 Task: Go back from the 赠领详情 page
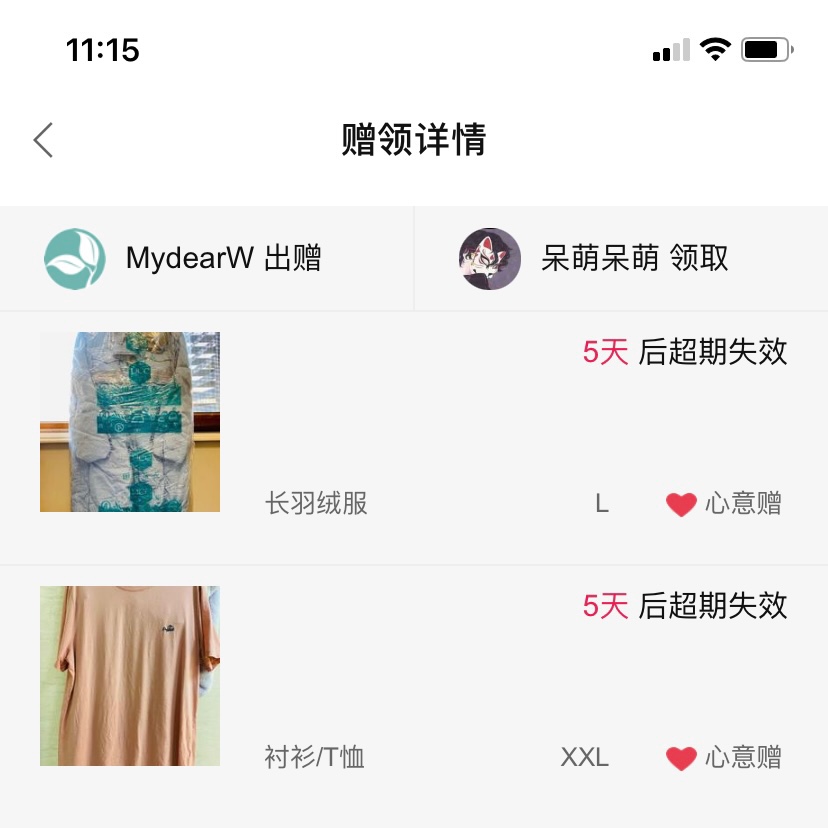point(43,140)
